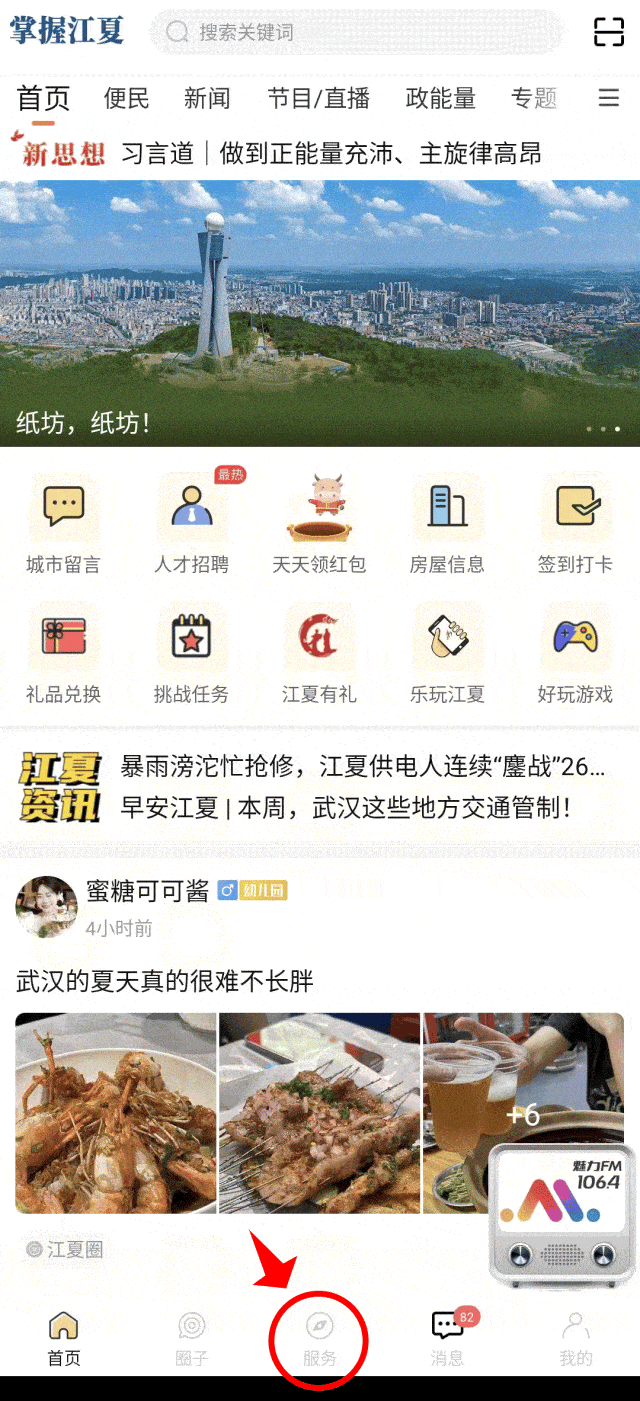Open the 节目/直播 tab

pos(318,98)
